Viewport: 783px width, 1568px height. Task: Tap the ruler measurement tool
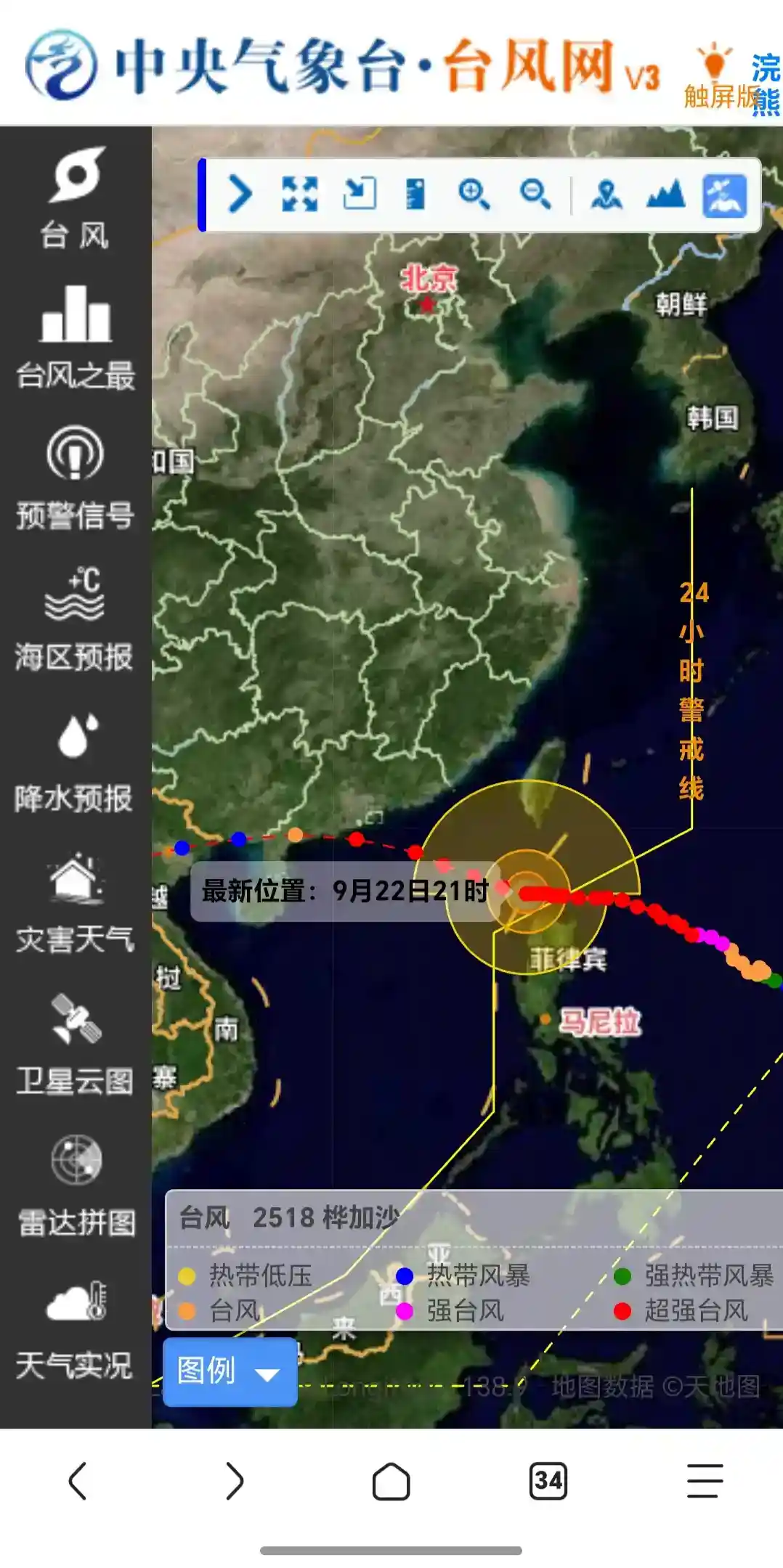coord(415,195)
